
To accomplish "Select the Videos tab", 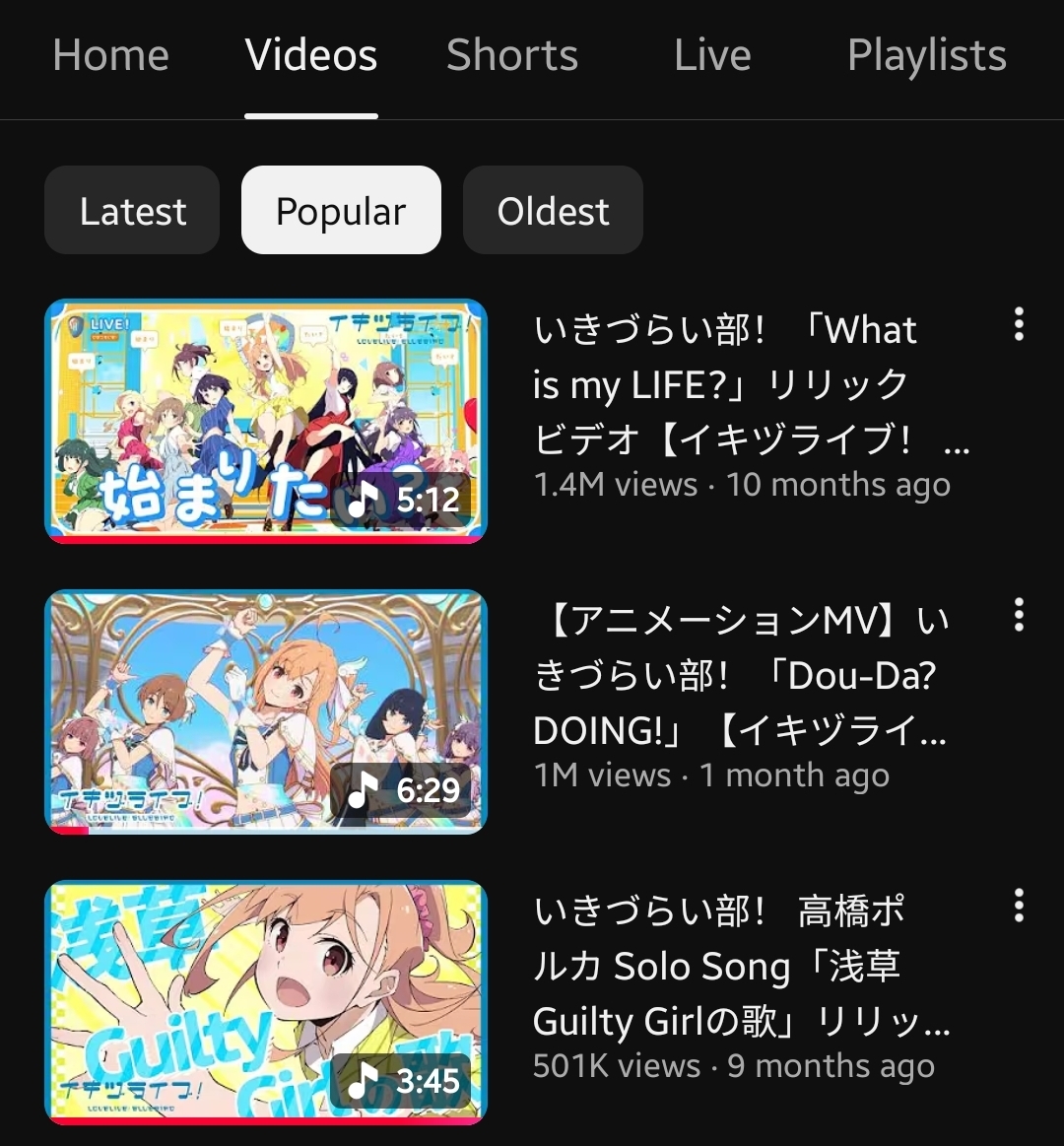I will pyautogui.click(x=311, y=55).
